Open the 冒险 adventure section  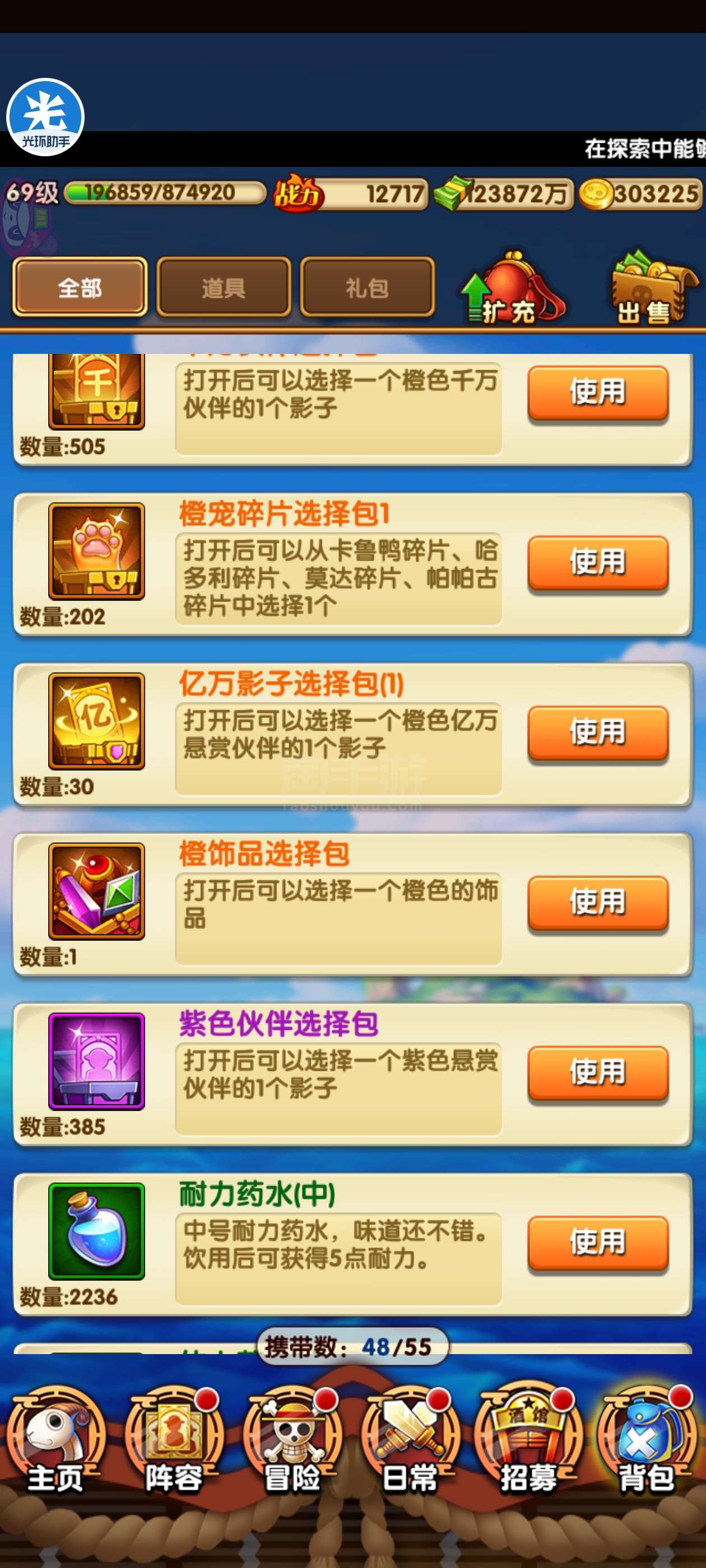[x=292, y=1442]
